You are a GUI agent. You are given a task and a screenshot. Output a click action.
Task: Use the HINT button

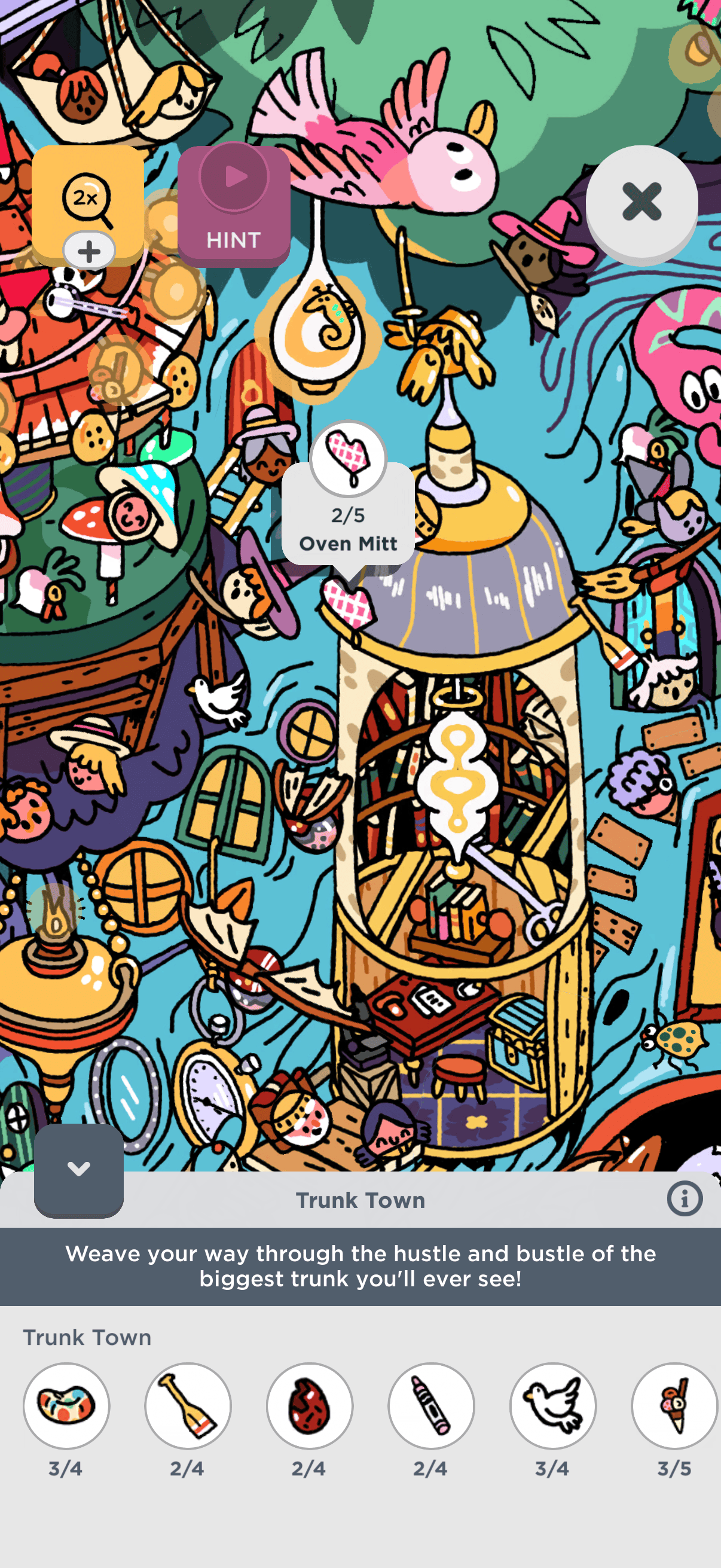(x=234, y=205)
